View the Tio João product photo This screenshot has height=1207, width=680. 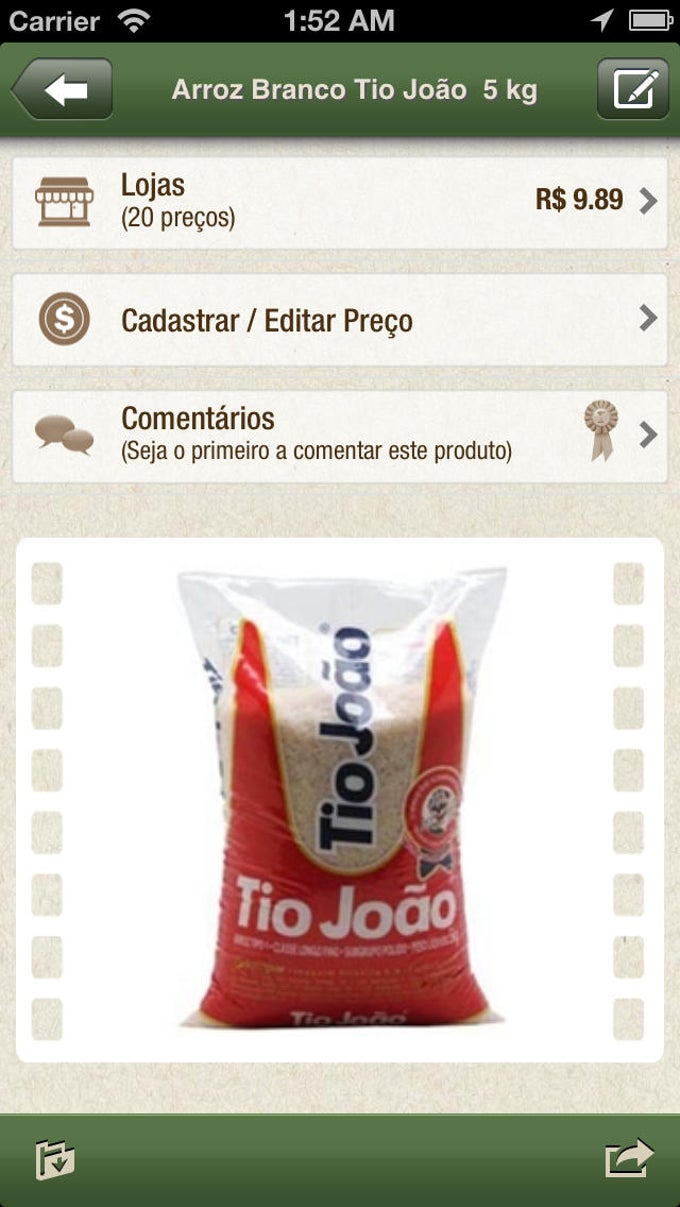(x=340, y=798)
